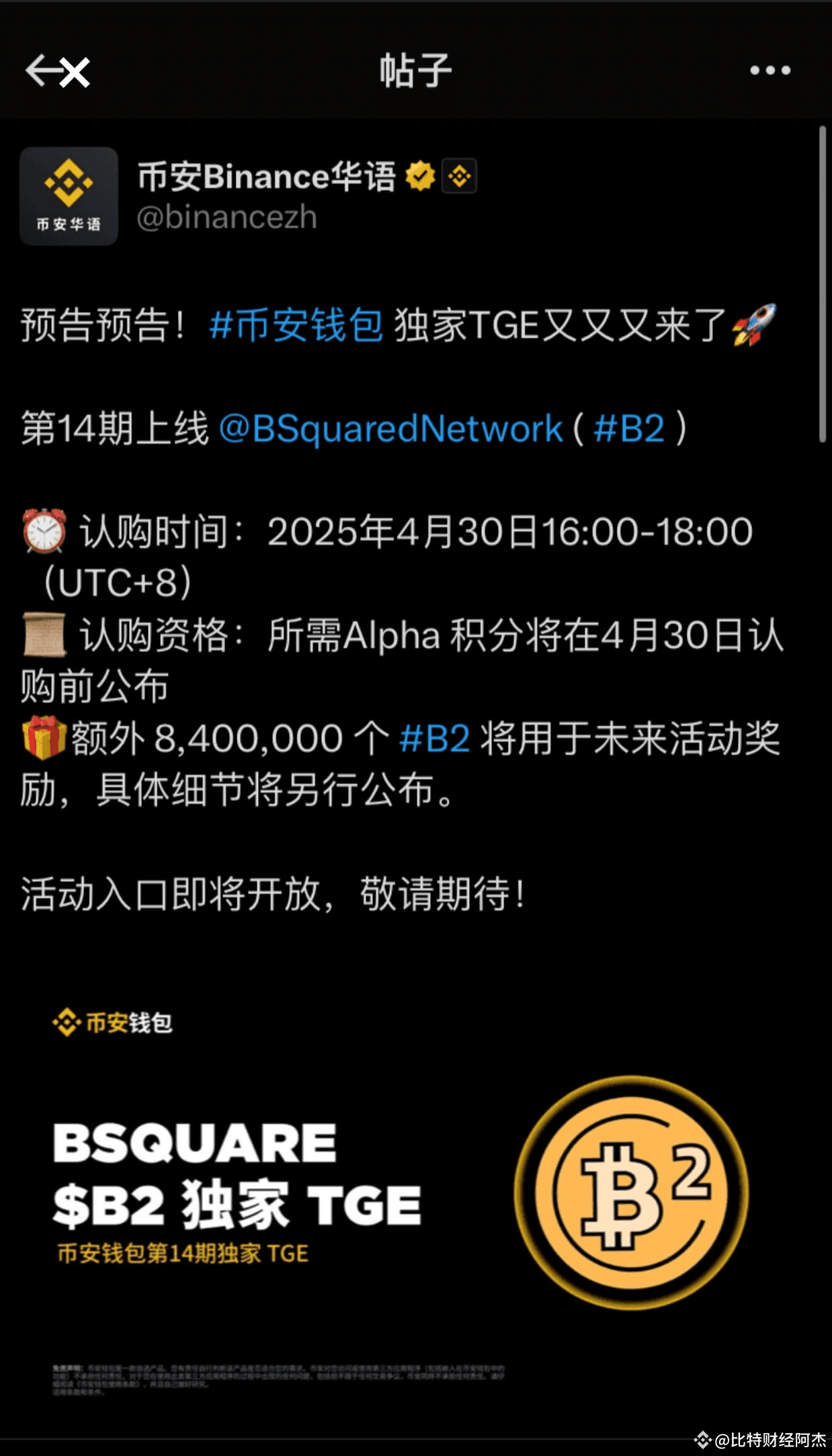Close the post with the X button

[76, 71]
